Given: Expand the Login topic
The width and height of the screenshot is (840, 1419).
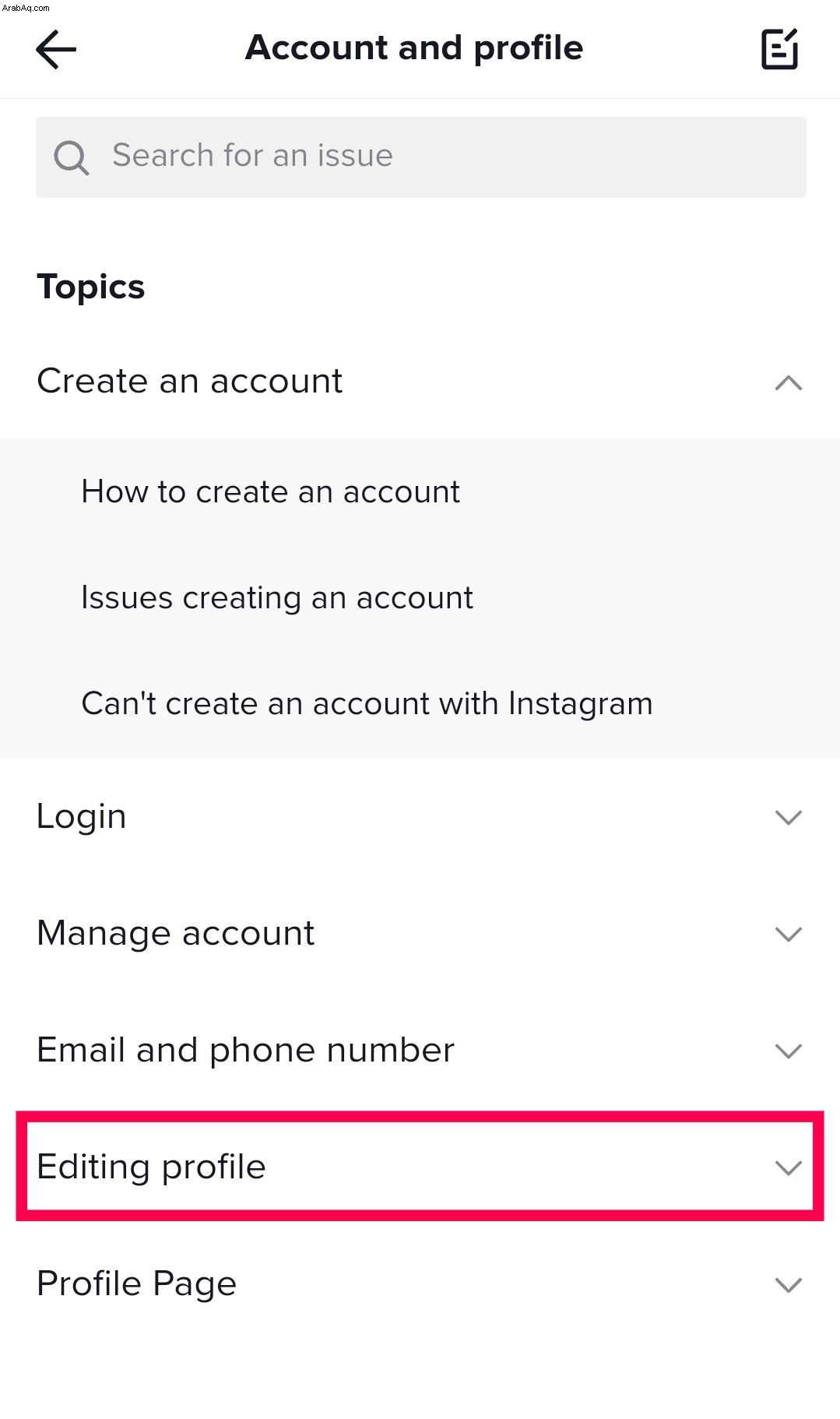Looking at the screenshot, I should (420, 817).
